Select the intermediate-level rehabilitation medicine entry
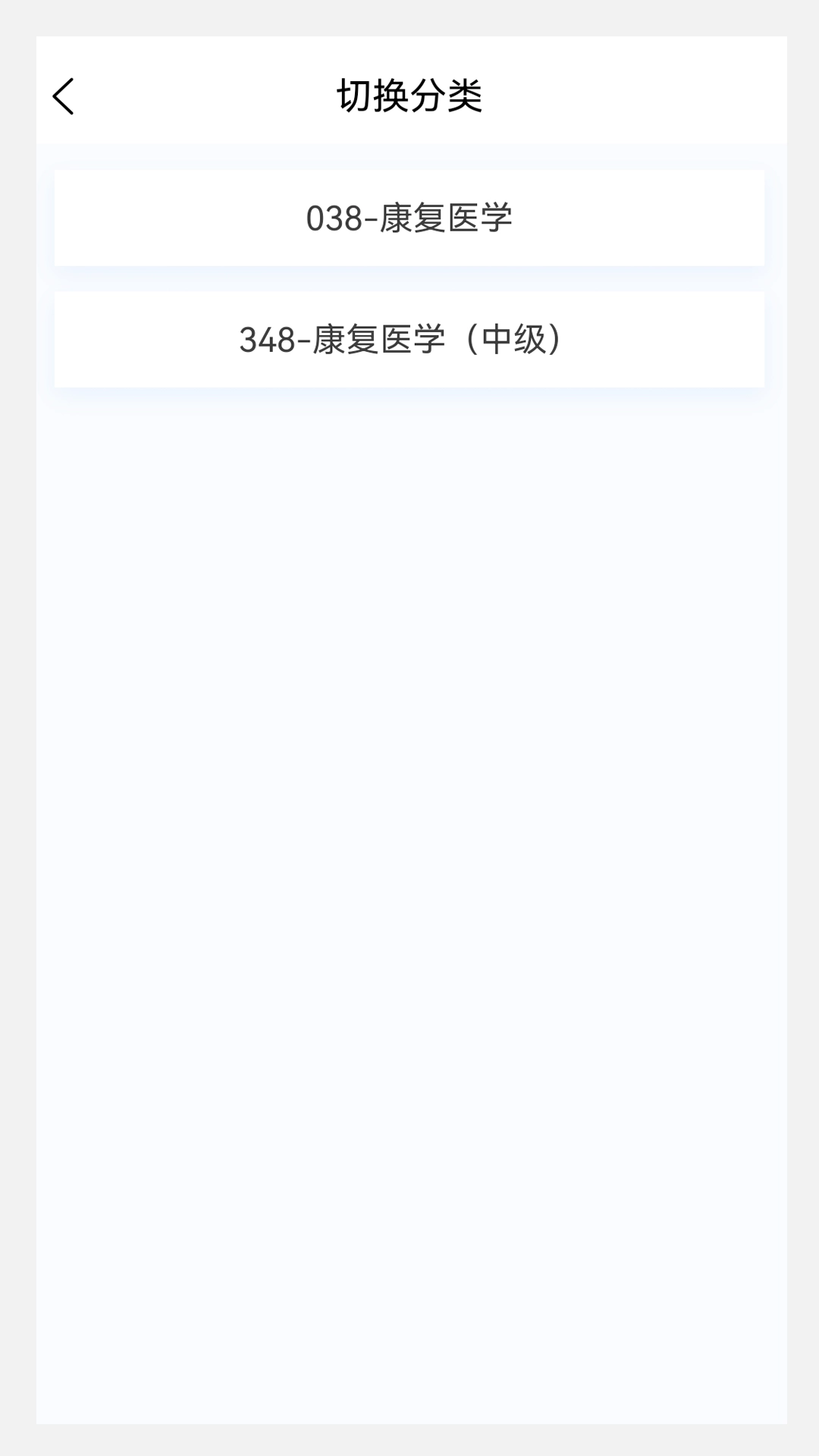Image resolution: width=819 pixels, height=1456 pixels. [409, 338]
